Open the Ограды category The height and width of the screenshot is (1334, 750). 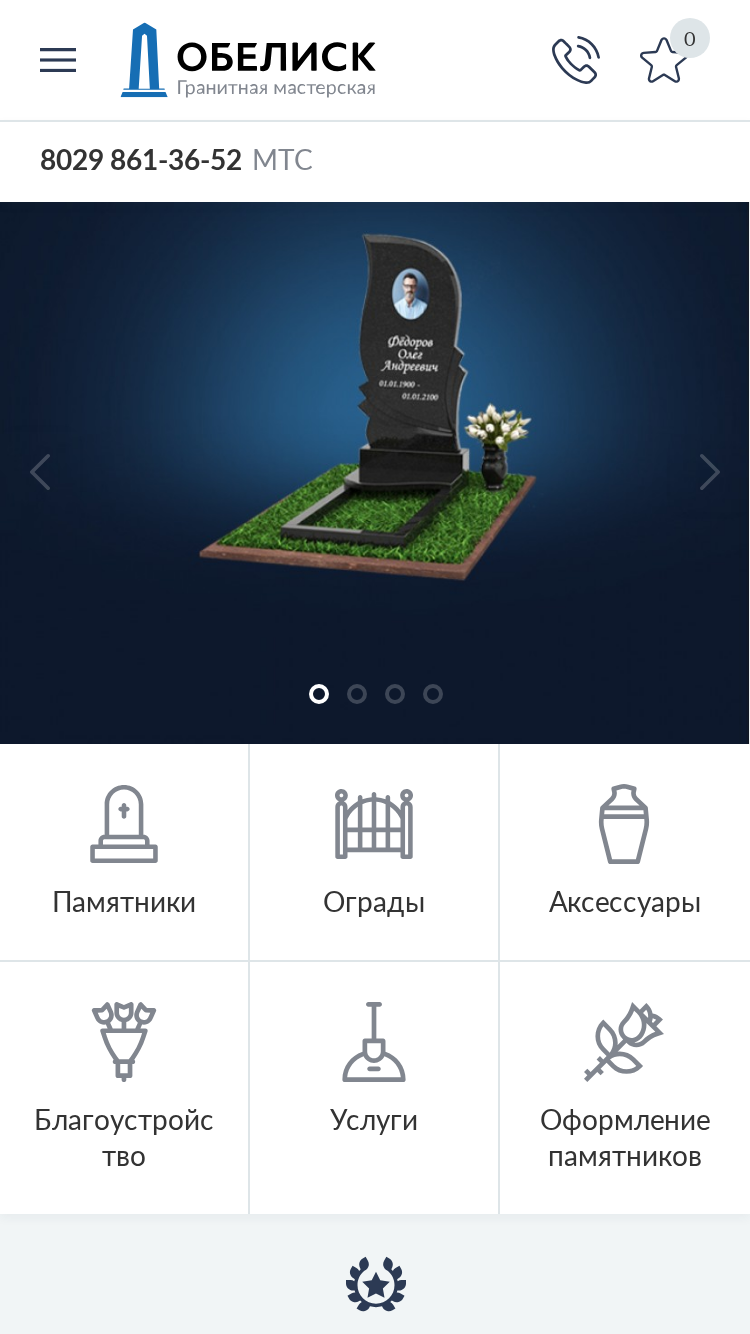coord(374,852)
